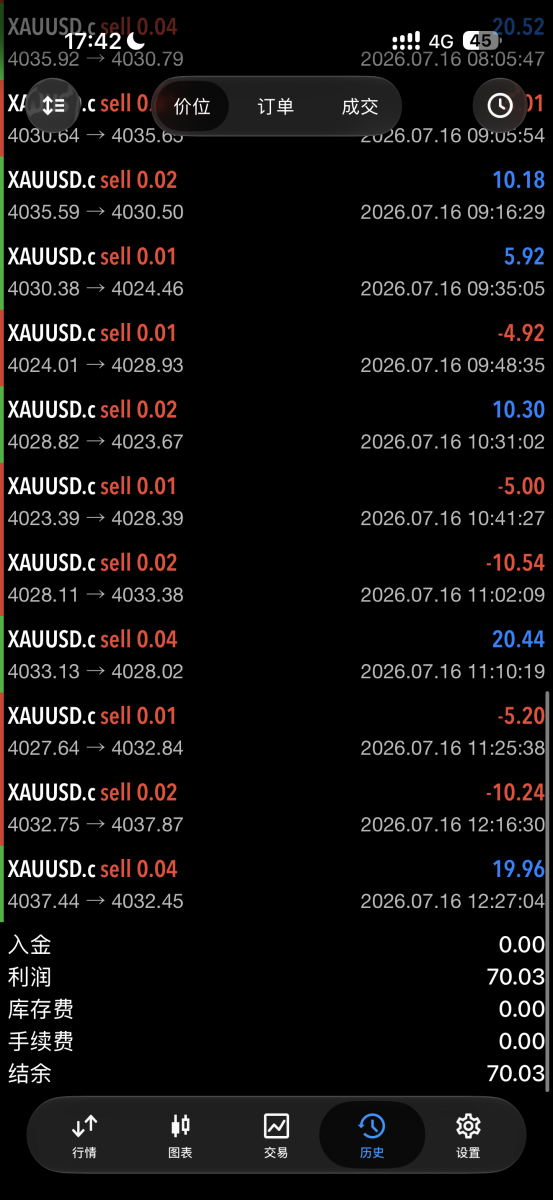Switch to the 价位 tab

click(192, 106)
